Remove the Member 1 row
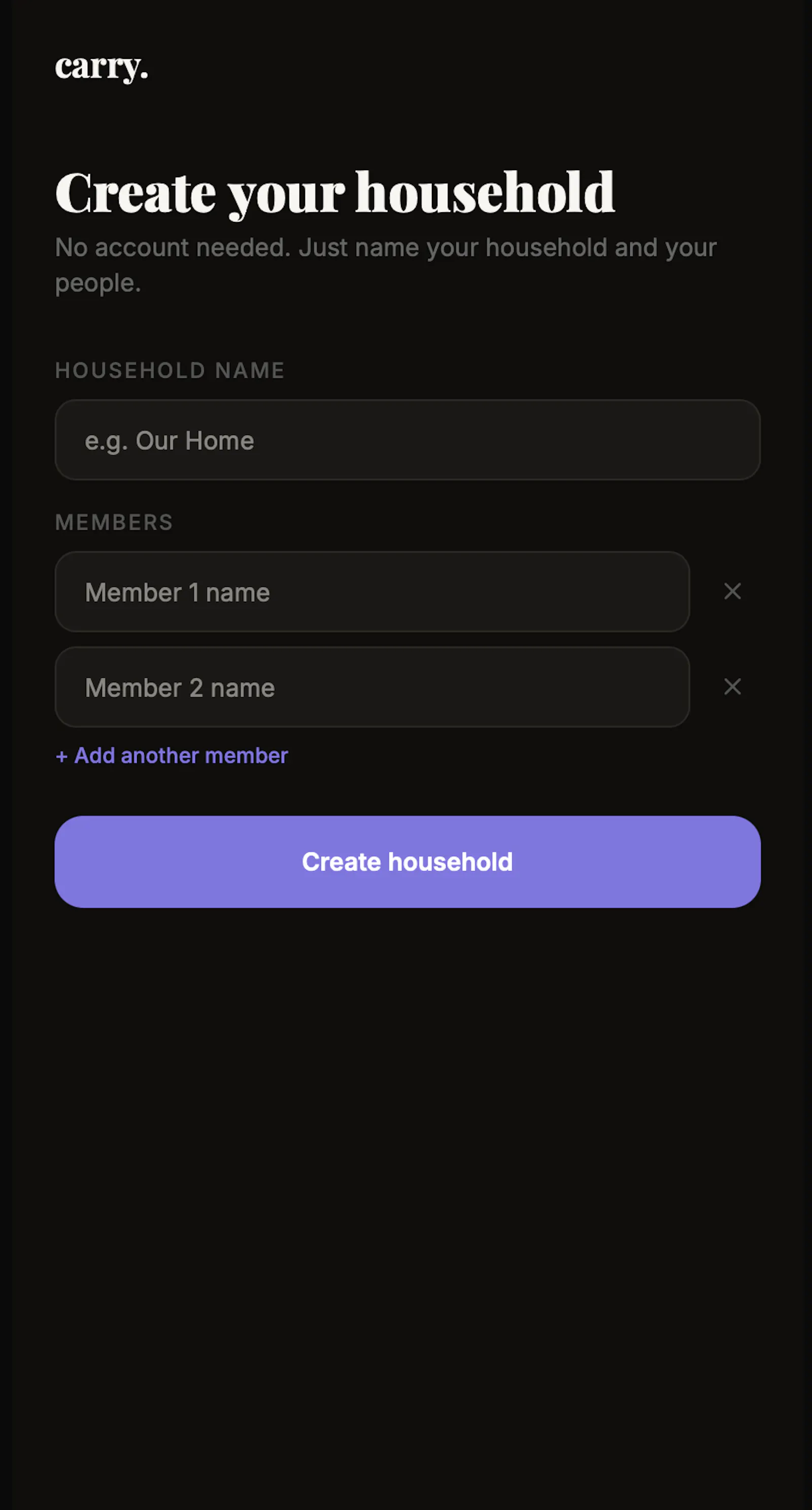Viewport: 812px width, 1510px height. 732,591
